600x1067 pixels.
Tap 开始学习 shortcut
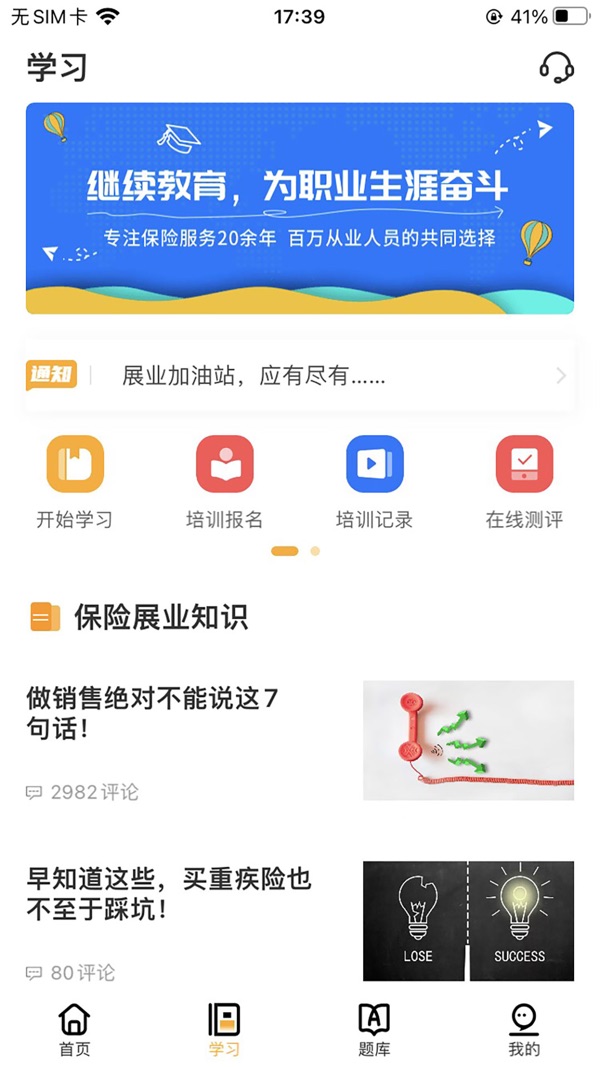(x=75, y=482)
